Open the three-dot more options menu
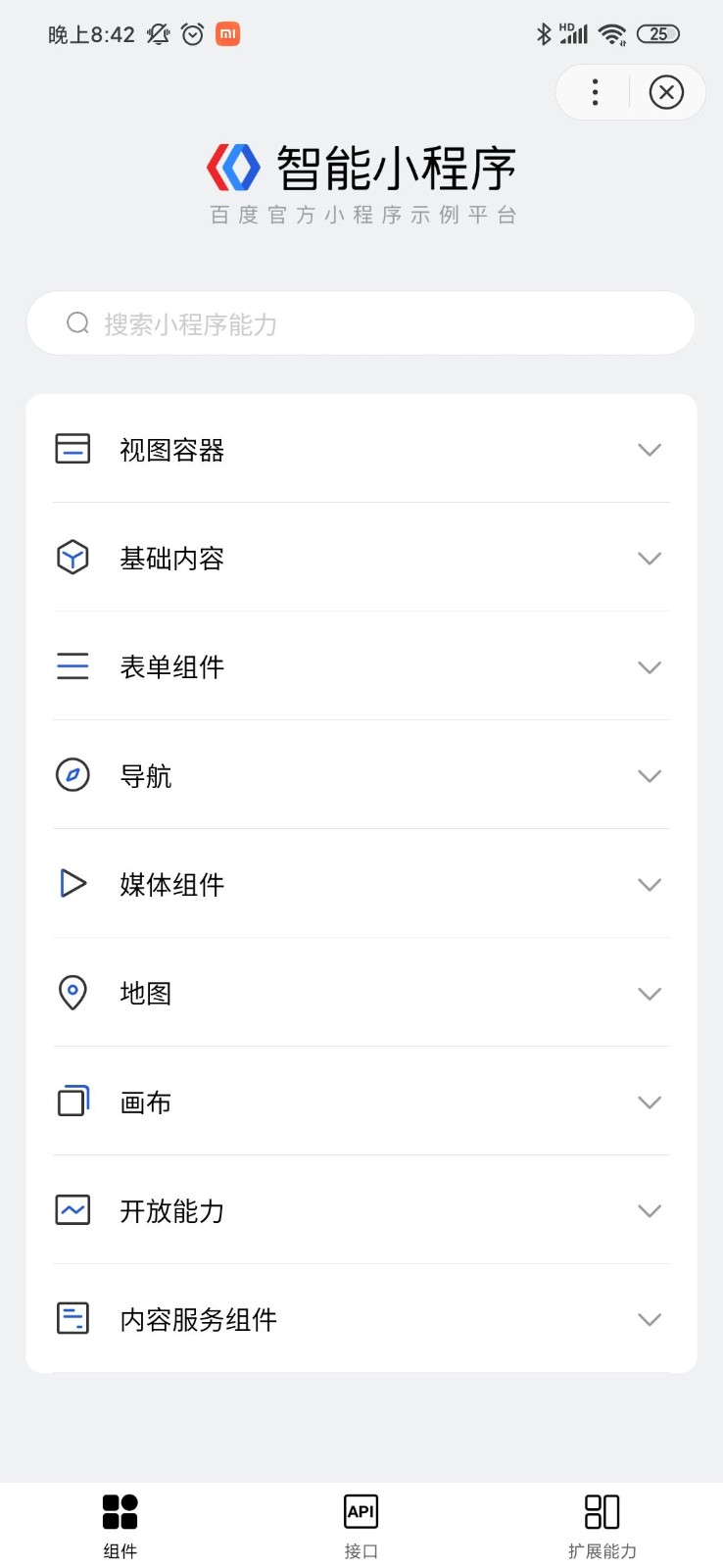Image resolution: width=723 pixels, height=1568 pixels. tap(595, 92)
